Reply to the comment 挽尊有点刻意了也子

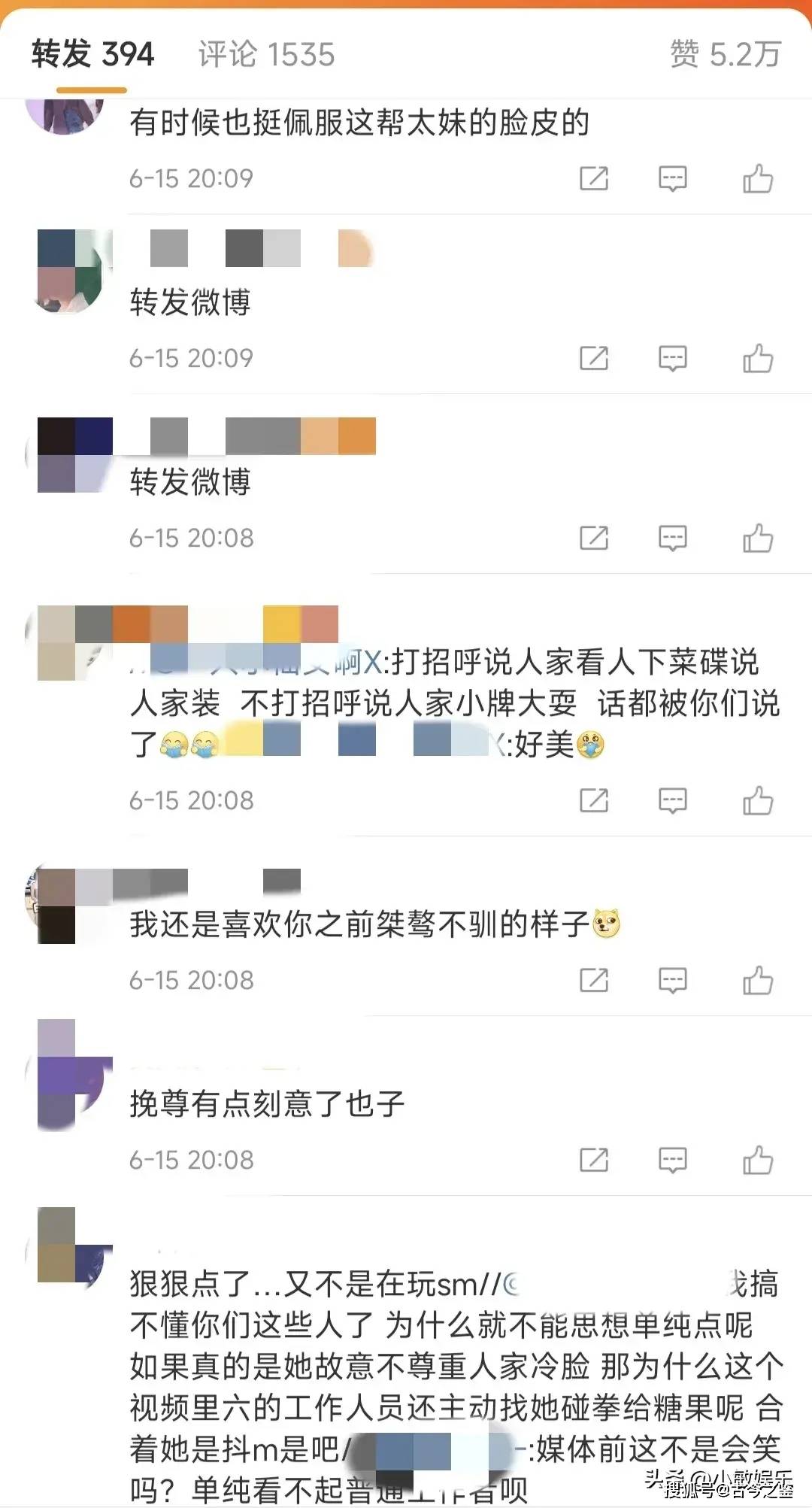[672, 1161]
